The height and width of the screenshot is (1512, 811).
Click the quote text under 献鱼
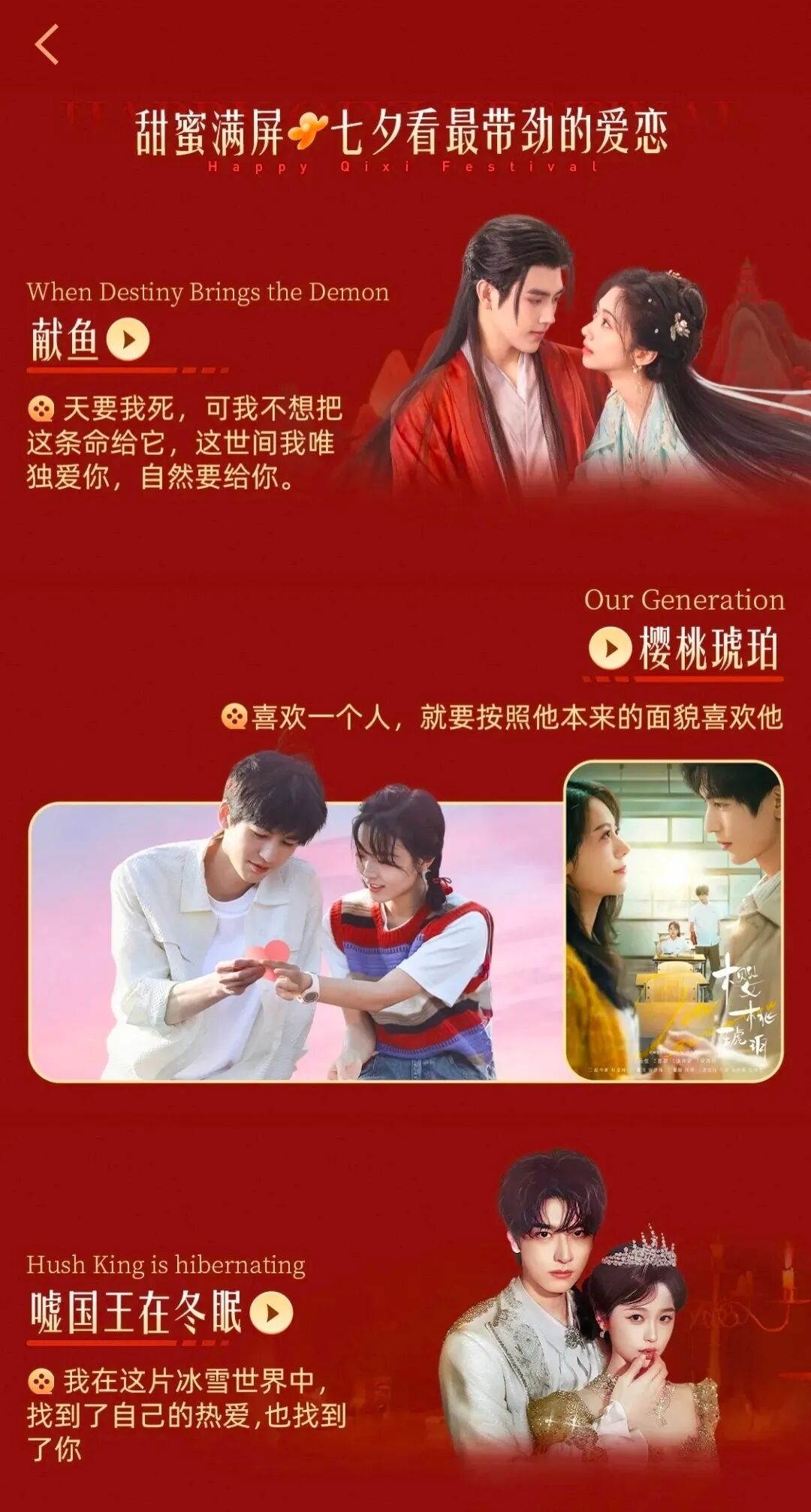188,439
